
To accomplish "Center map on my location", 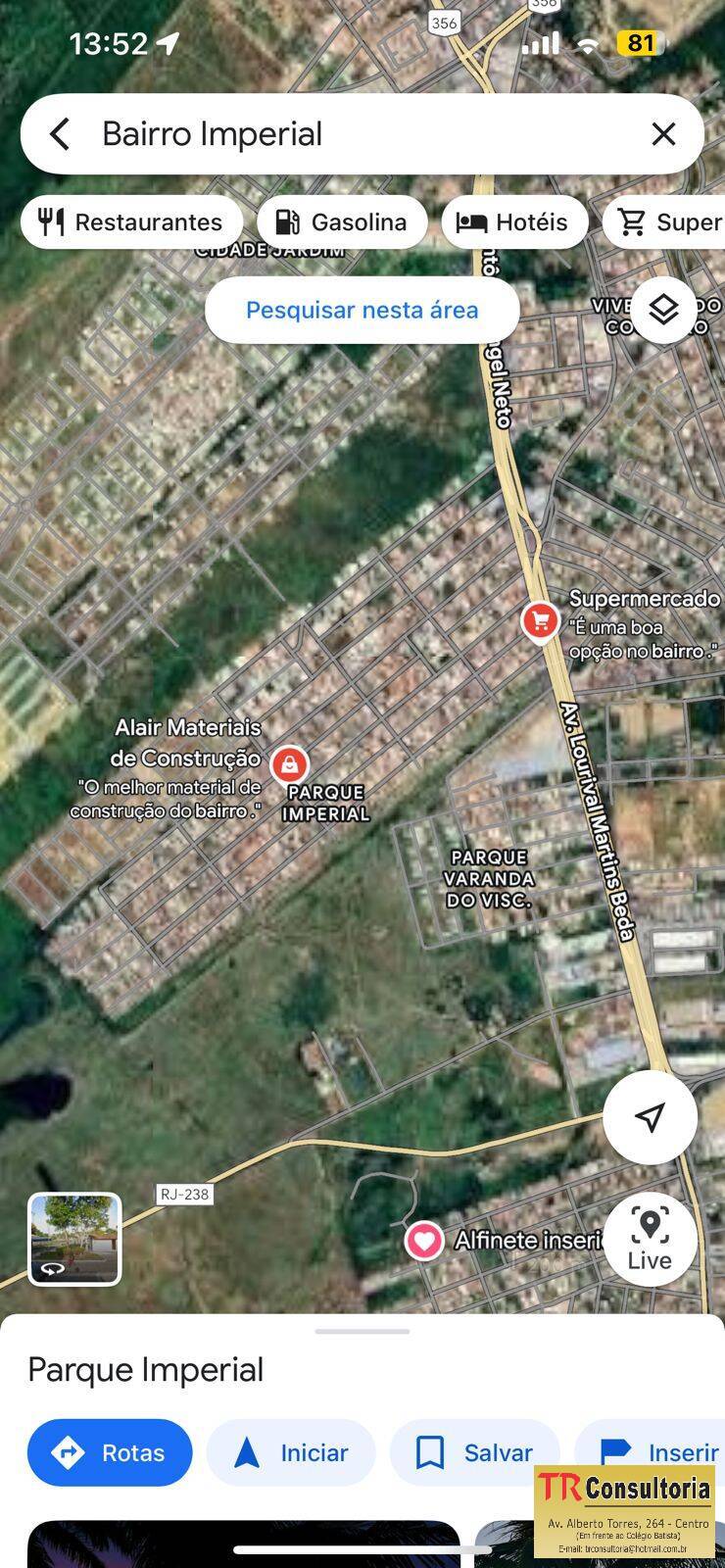I will (650, 1116).
